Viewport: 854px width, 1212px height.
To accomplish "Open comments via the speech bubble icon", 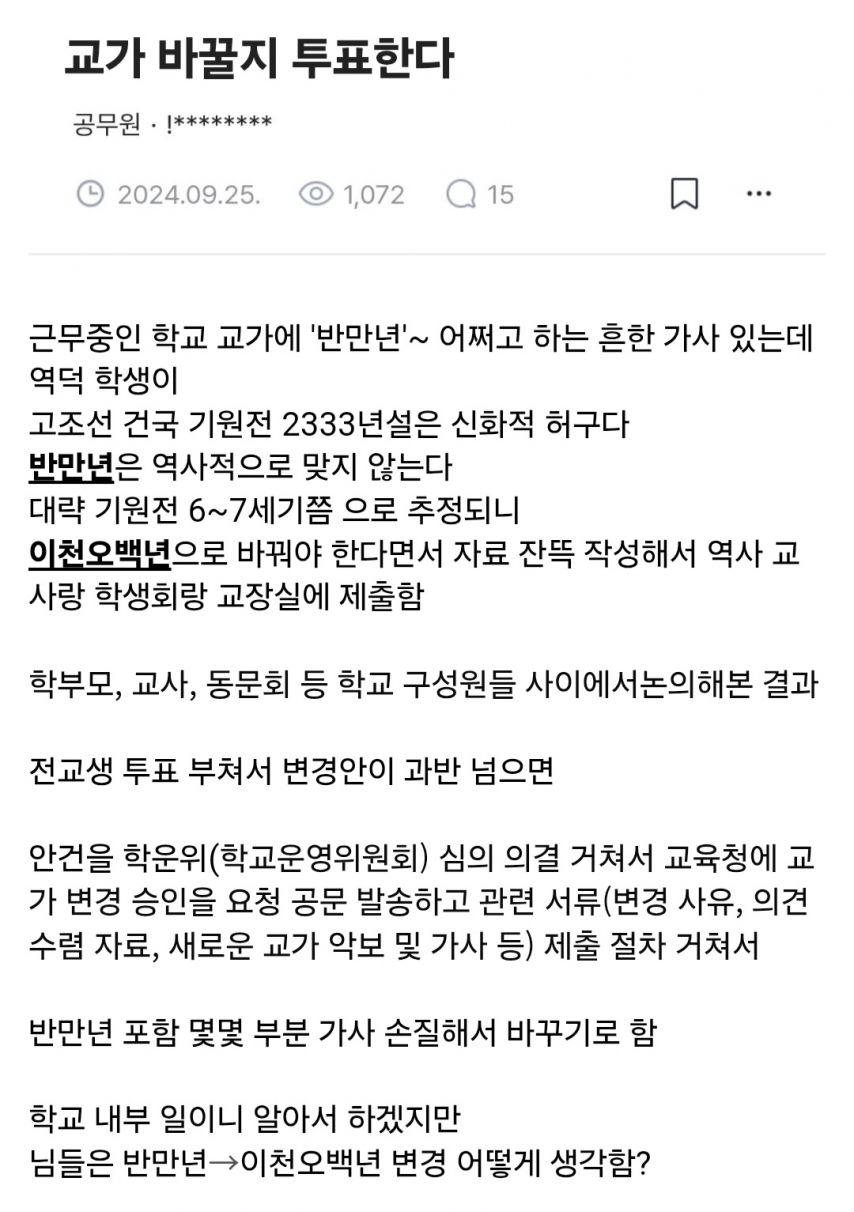I will point(460,196).
